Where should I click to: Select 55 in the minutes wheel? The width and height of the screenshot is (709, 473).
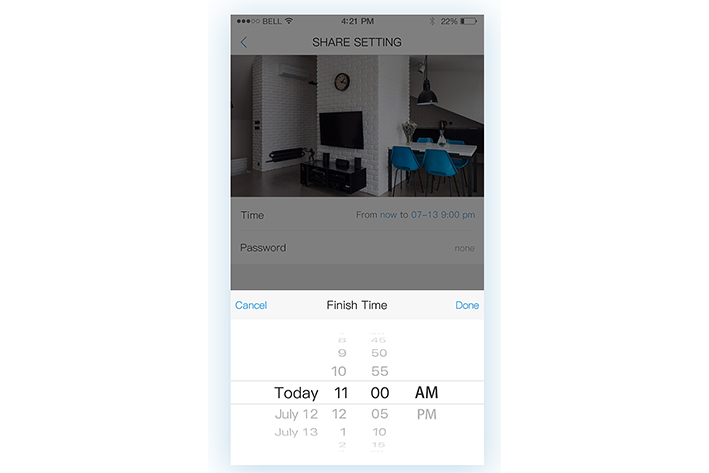pyautogui.click(x=379, y=371)
